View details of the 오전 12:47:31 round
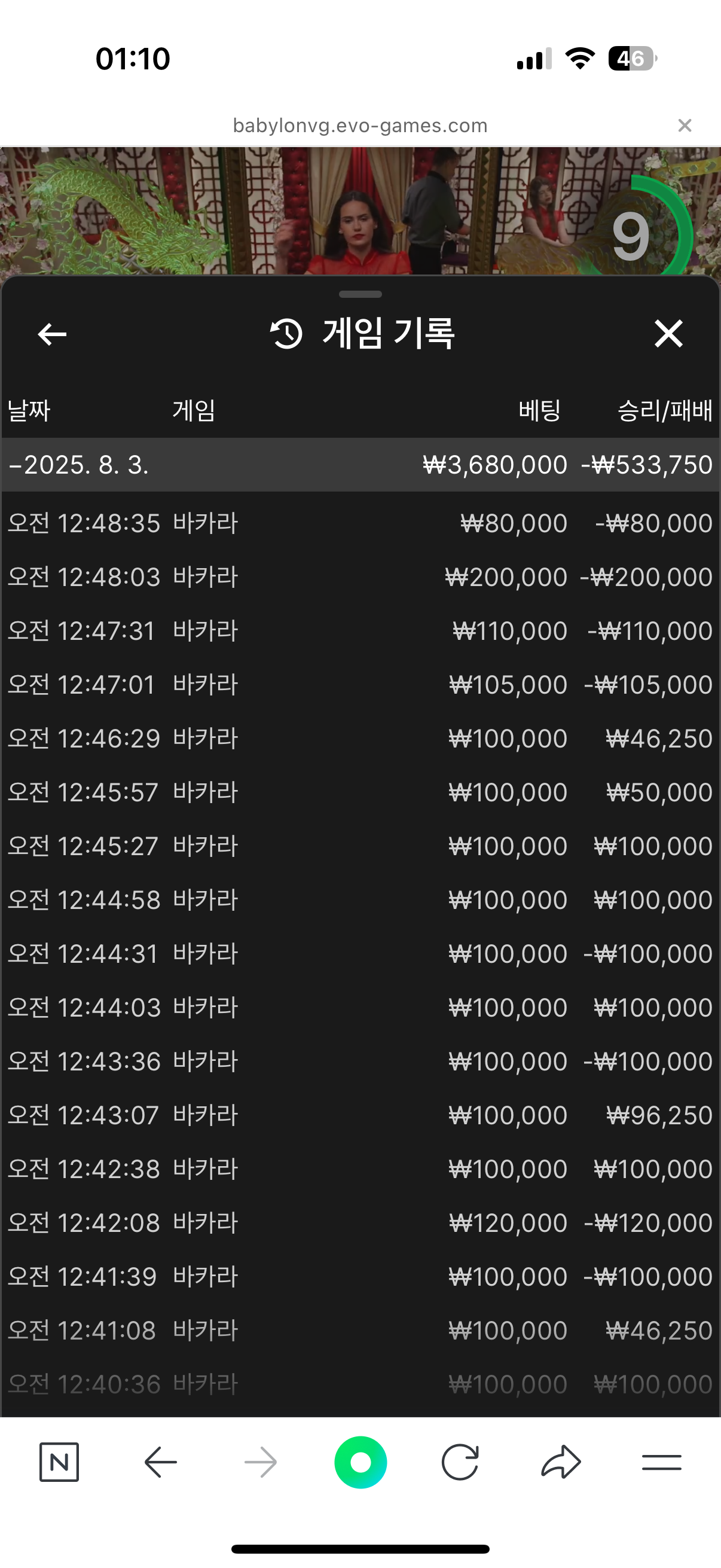The height and width of the screenshot is (1568, 721). tap(360, 630)
